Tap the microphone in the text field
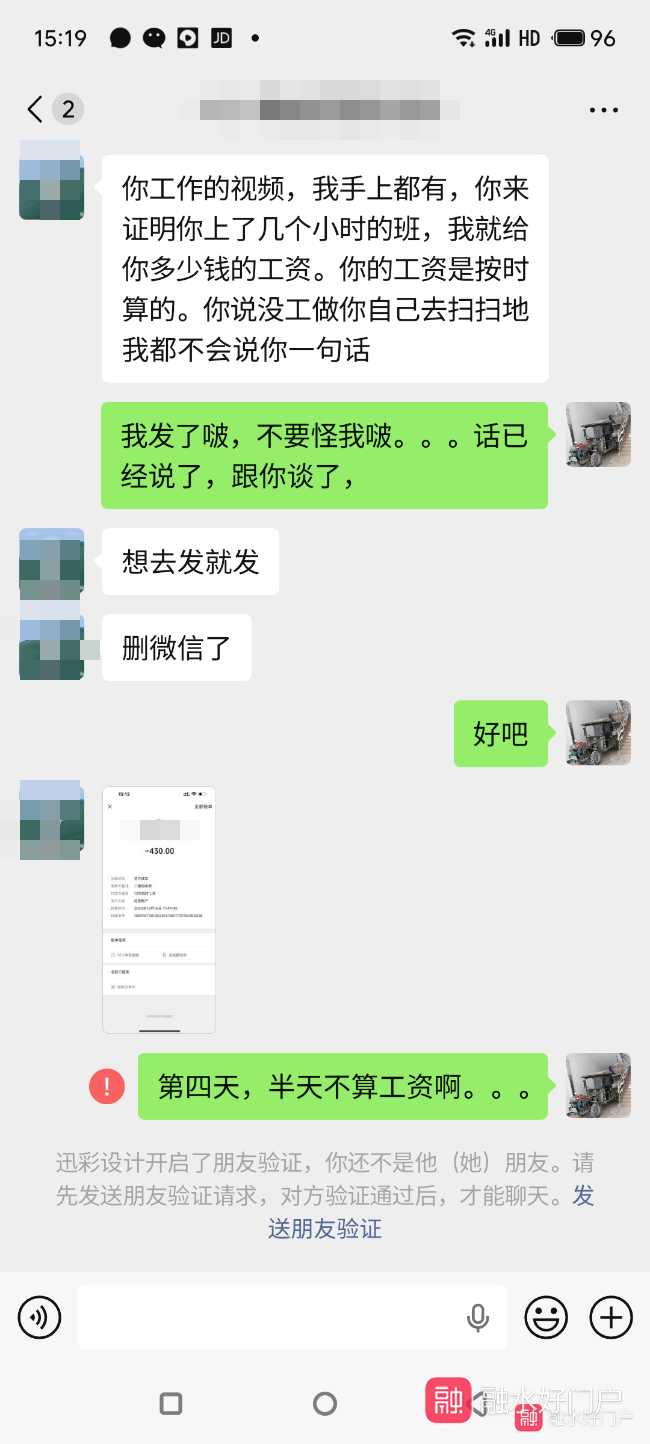The height and width of the screenshot is (1444, 650). point(478,1318)
